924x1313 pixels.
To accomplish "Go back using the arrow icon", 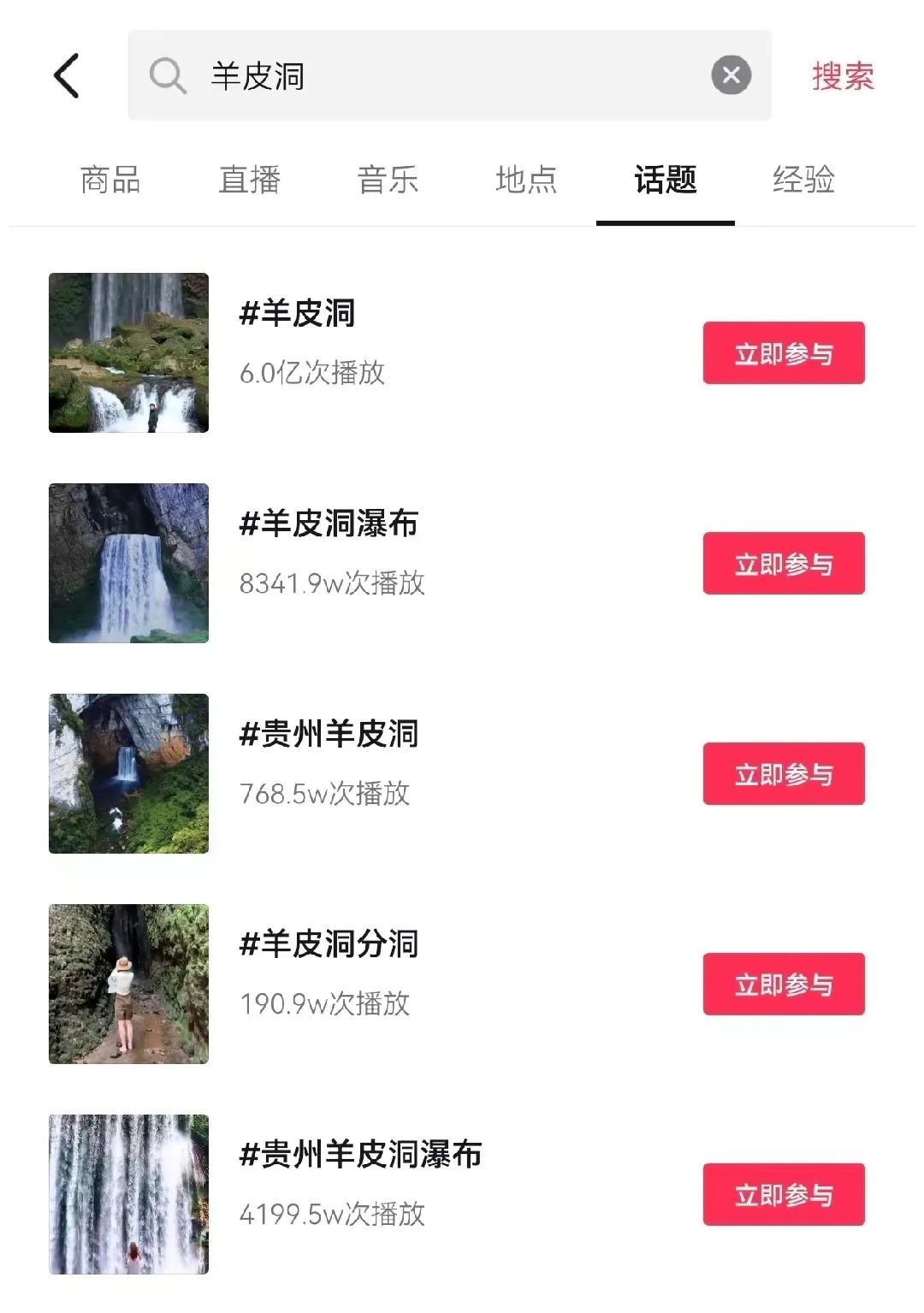I will tap(67, 76).
